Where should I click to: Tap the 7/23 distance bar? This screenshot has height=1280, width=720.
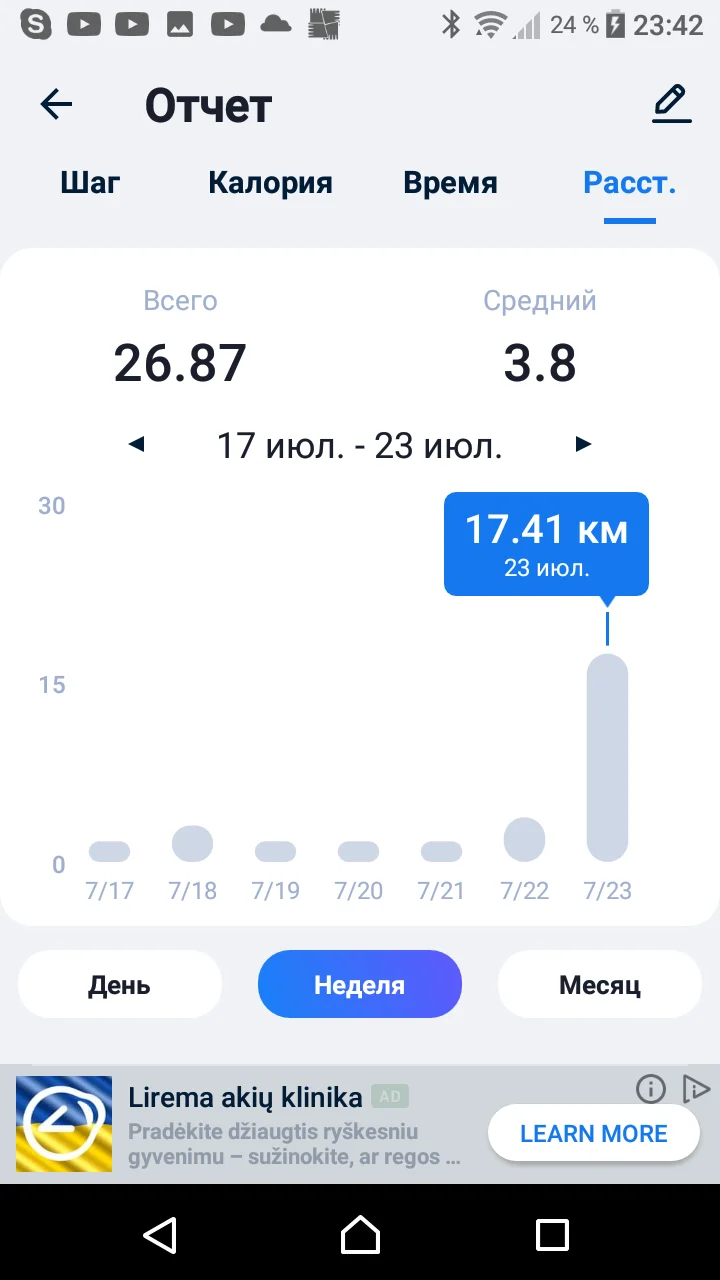tap(607, 758)
